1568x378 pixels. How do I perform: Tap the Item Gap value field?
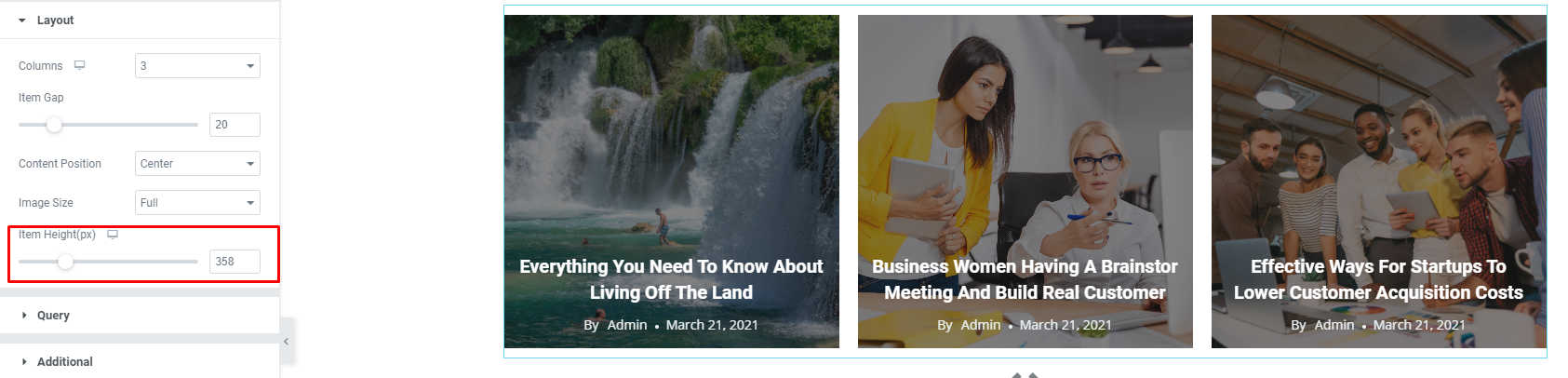[234, 125]
